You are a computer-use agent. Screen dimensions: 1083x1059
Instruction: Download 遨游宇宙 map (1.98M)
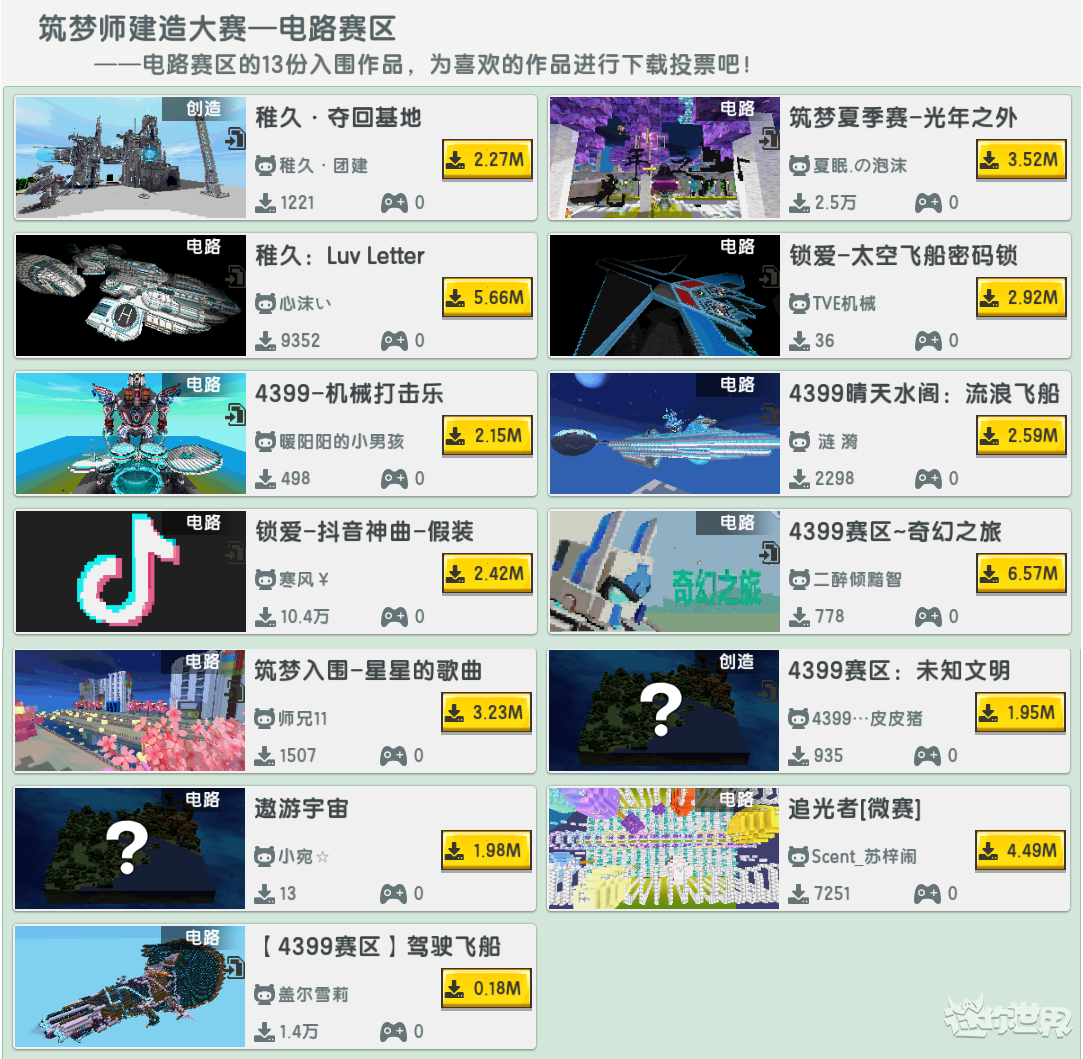pyautogui.click(x=486, y=851)
